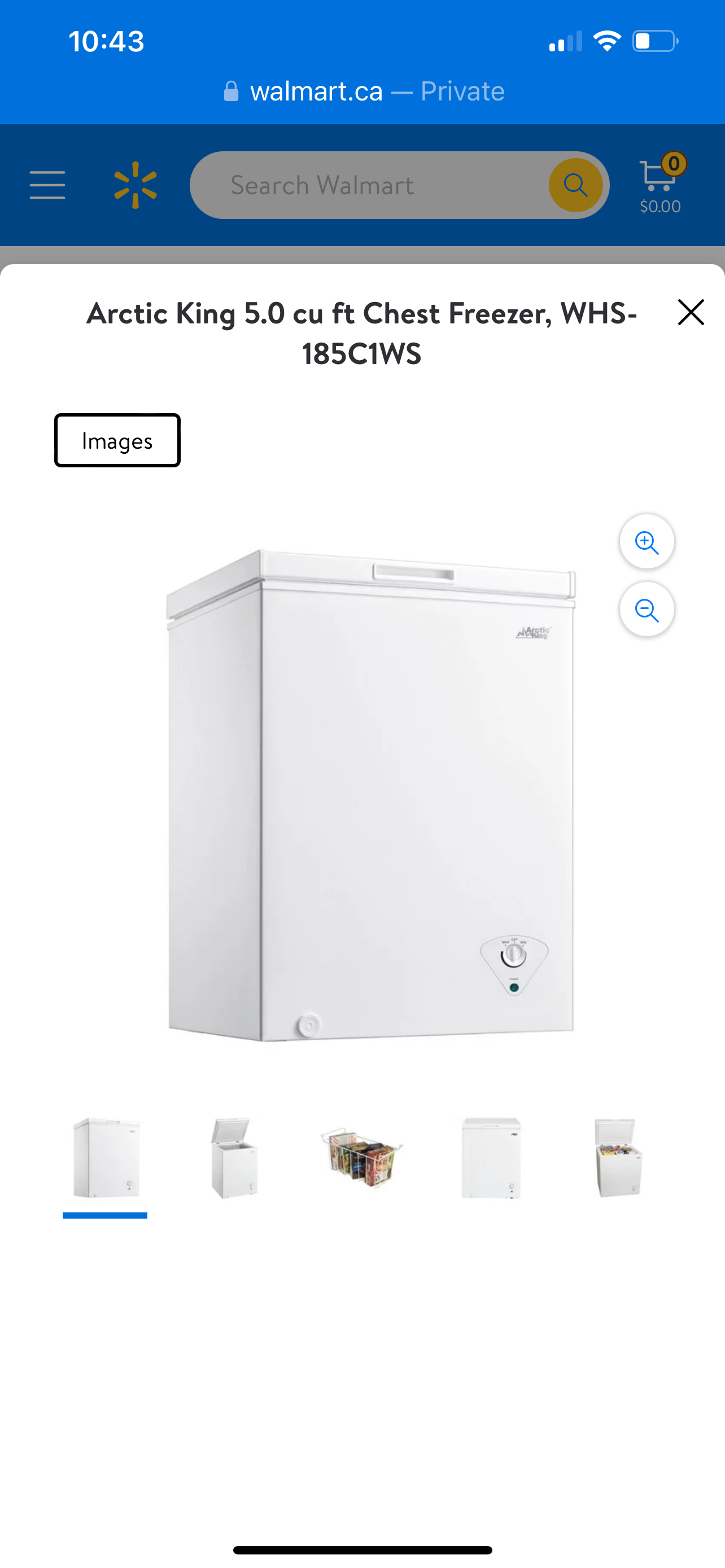The width and height of the screenshot is (725, 1568).
Task: Close the product image viewer
Action: coord(691,312)
